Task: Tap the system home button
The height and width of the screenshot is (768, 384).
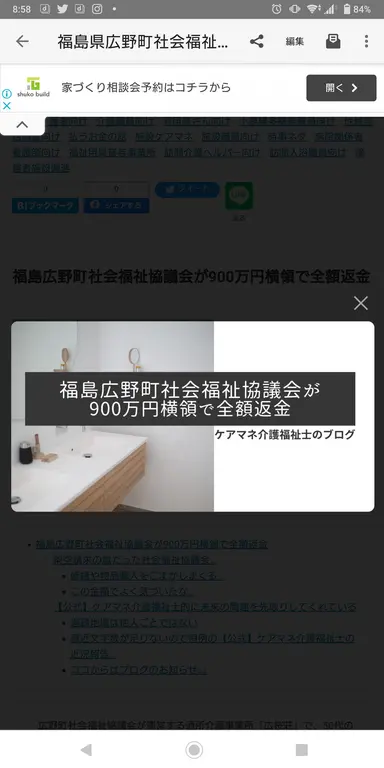Action: tap(194, 749)
